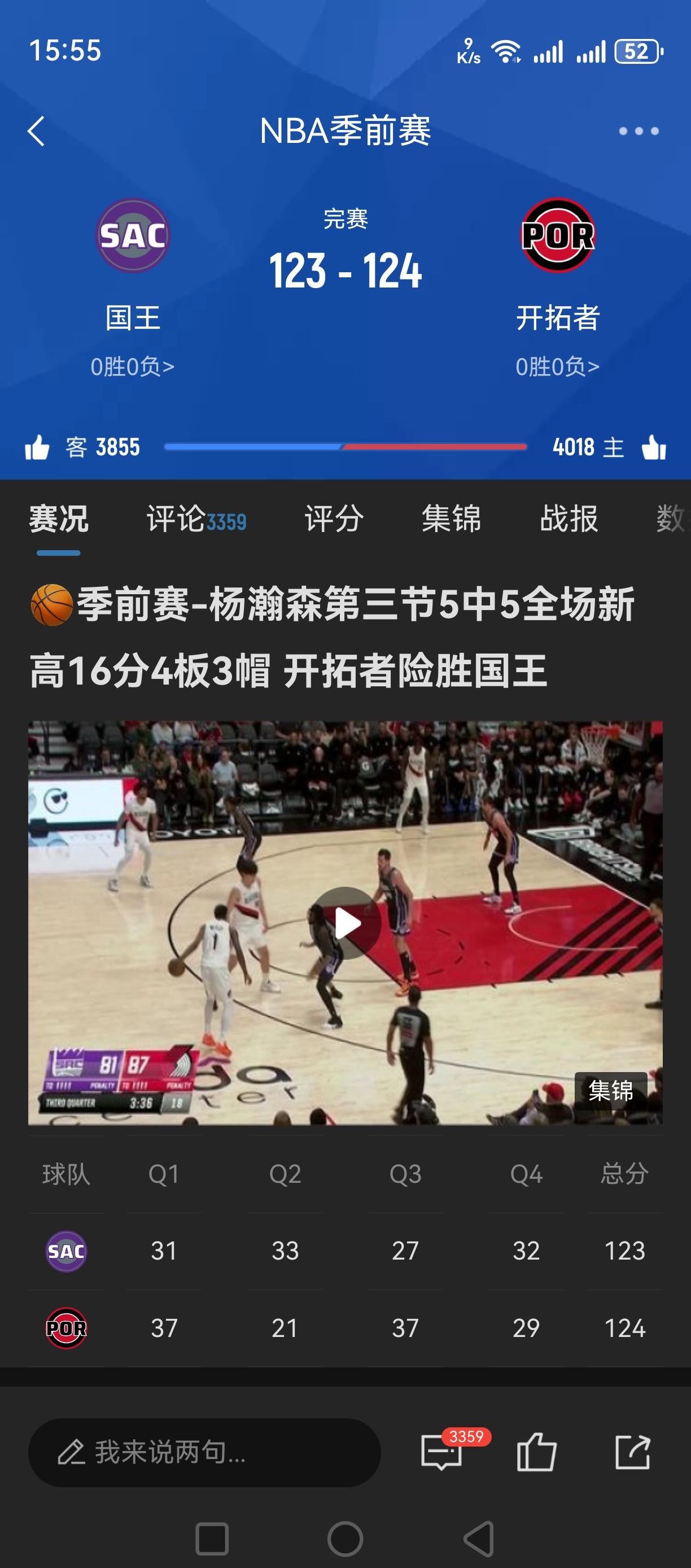Switch to the 评分 tab
The image size is (691, 1568).
(x=334, y=519)
